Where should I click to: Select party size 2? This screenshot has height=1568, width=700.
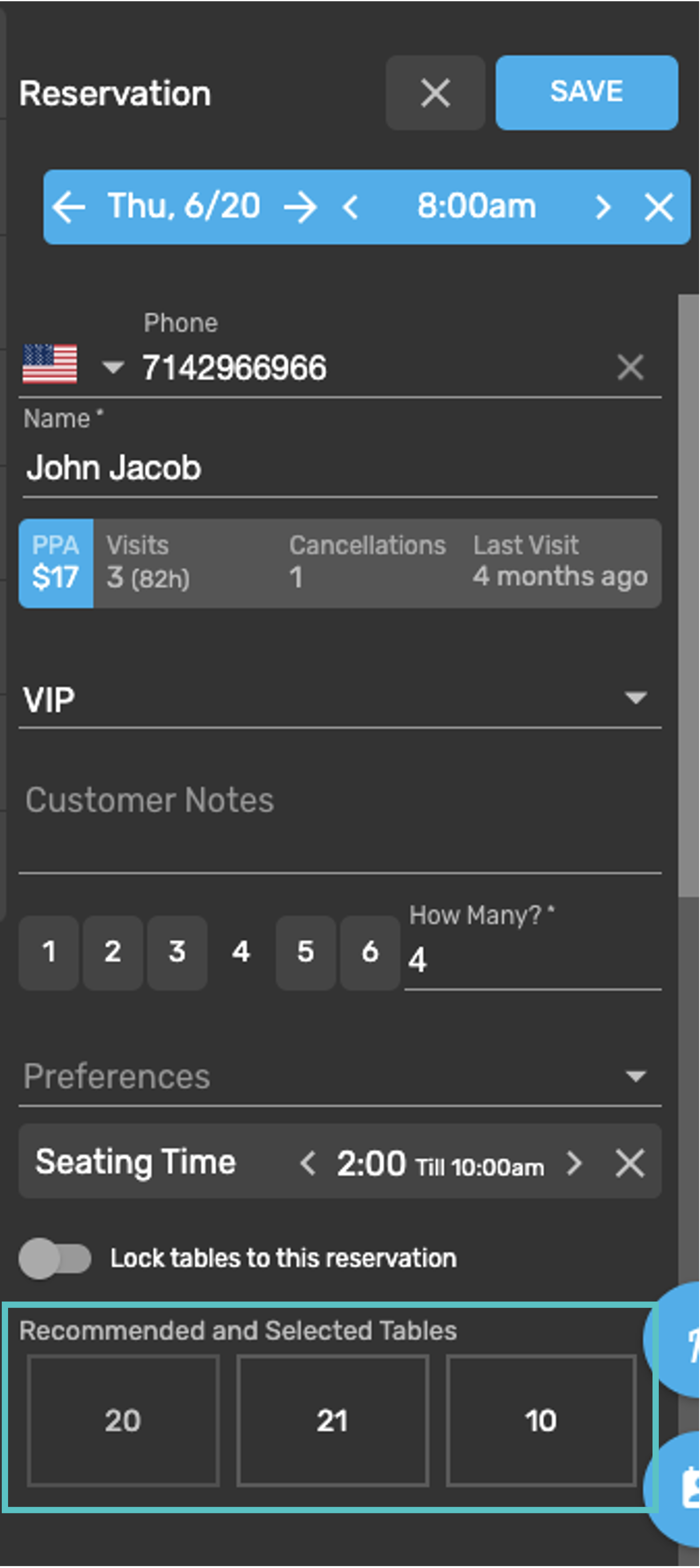(112, 952)
